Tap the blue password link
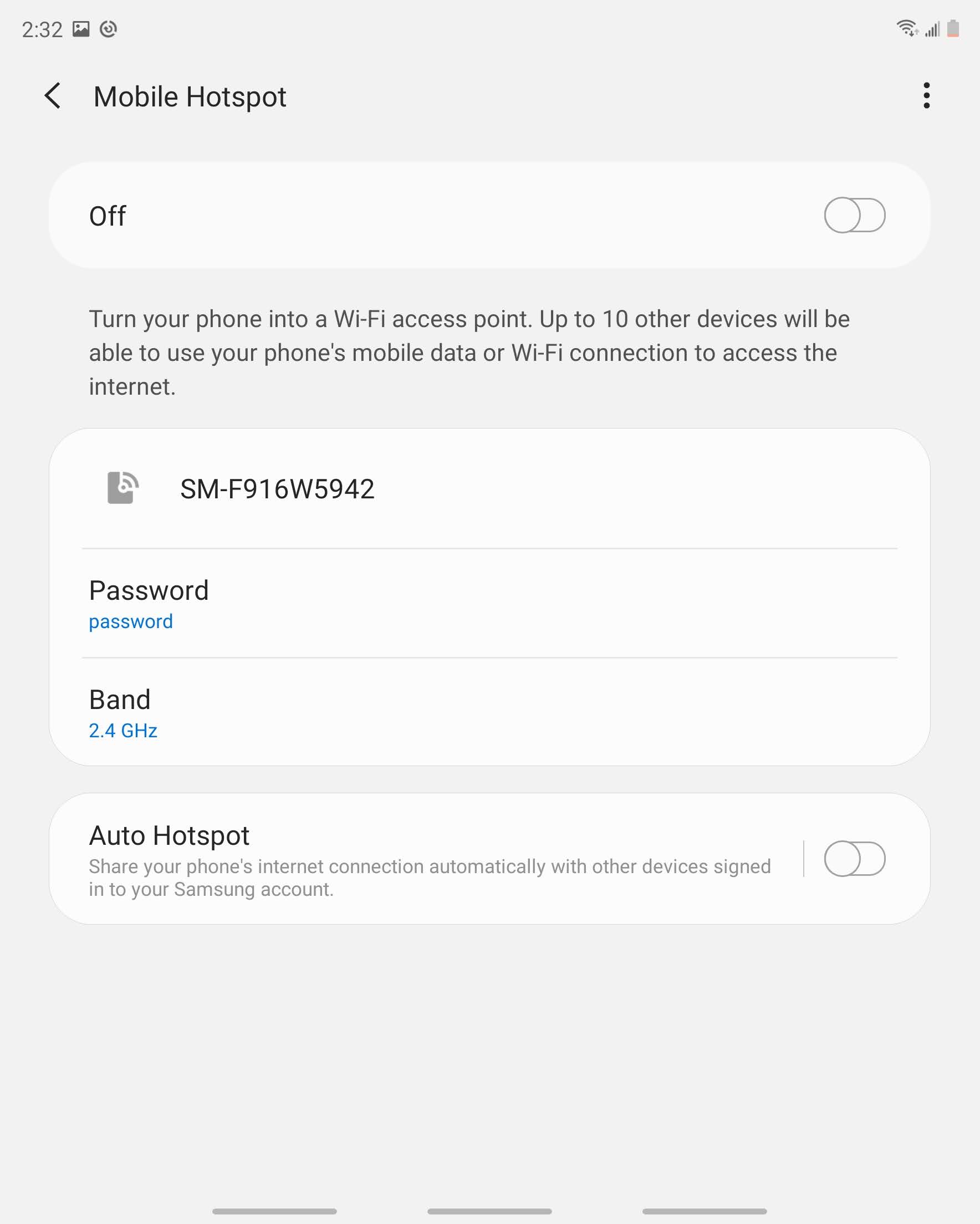This screenshot has height=1224, width=980. coord(130,621)
